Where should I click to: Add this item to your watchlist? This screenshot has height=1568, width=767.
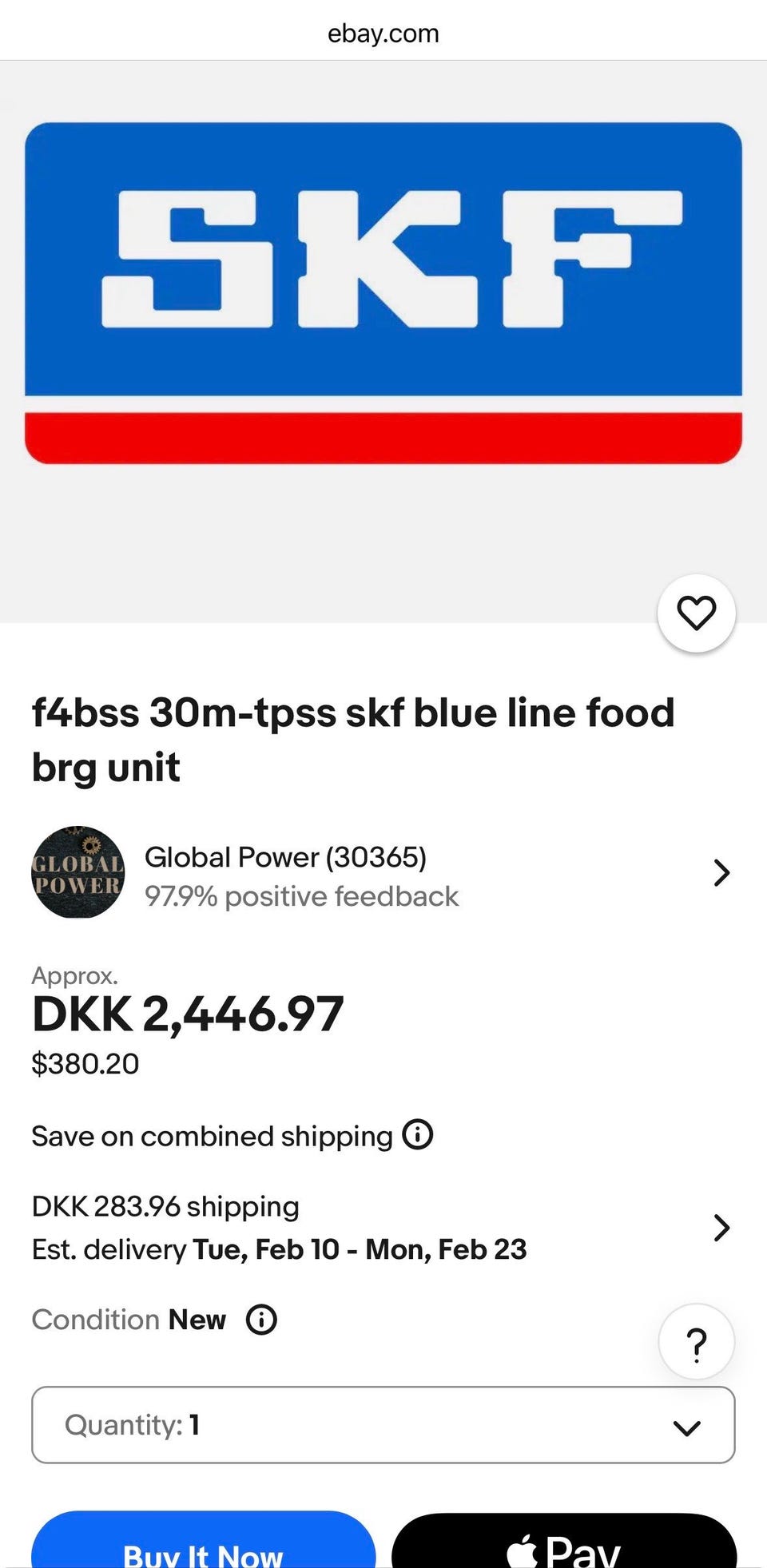coord(696,613)
